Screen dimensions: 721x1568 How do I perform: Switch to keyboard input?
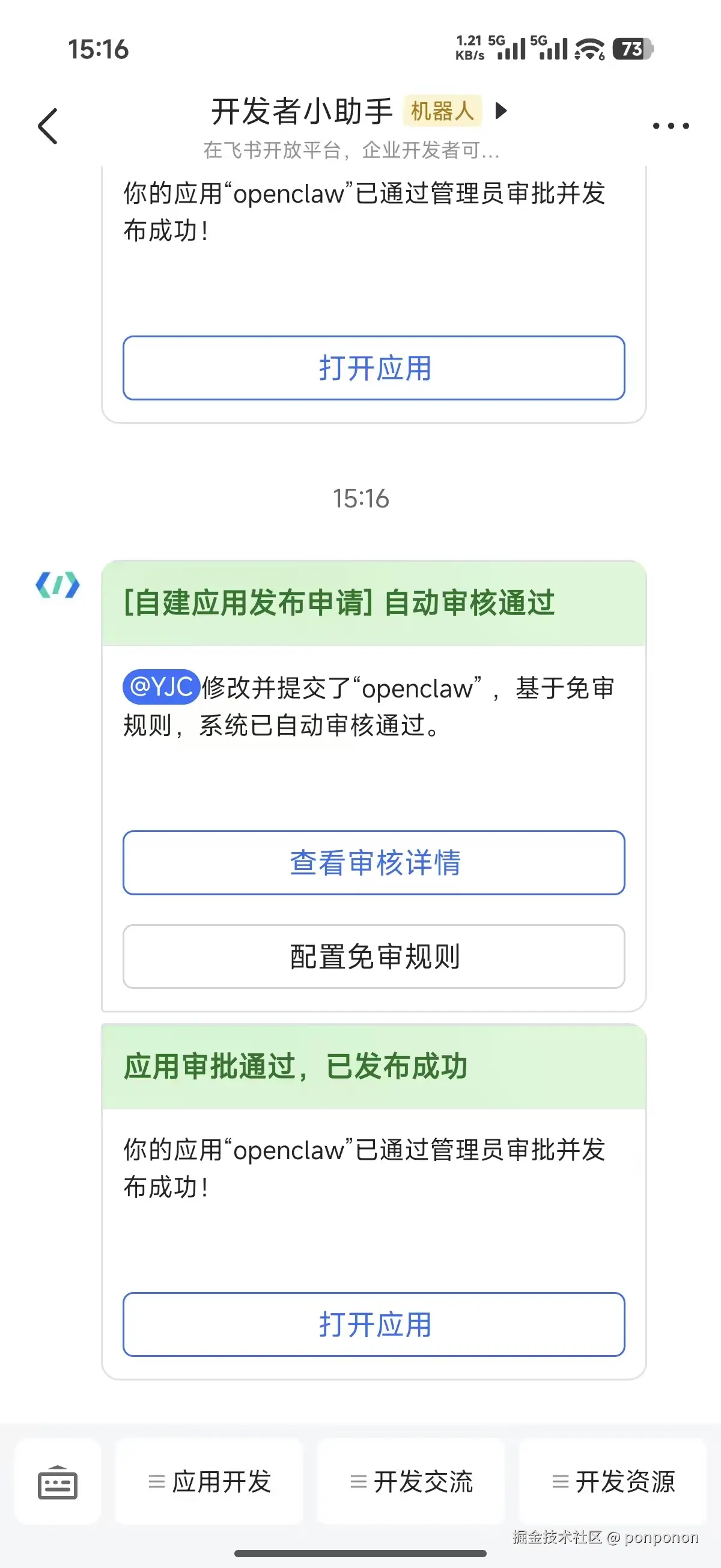(58, 1481)
